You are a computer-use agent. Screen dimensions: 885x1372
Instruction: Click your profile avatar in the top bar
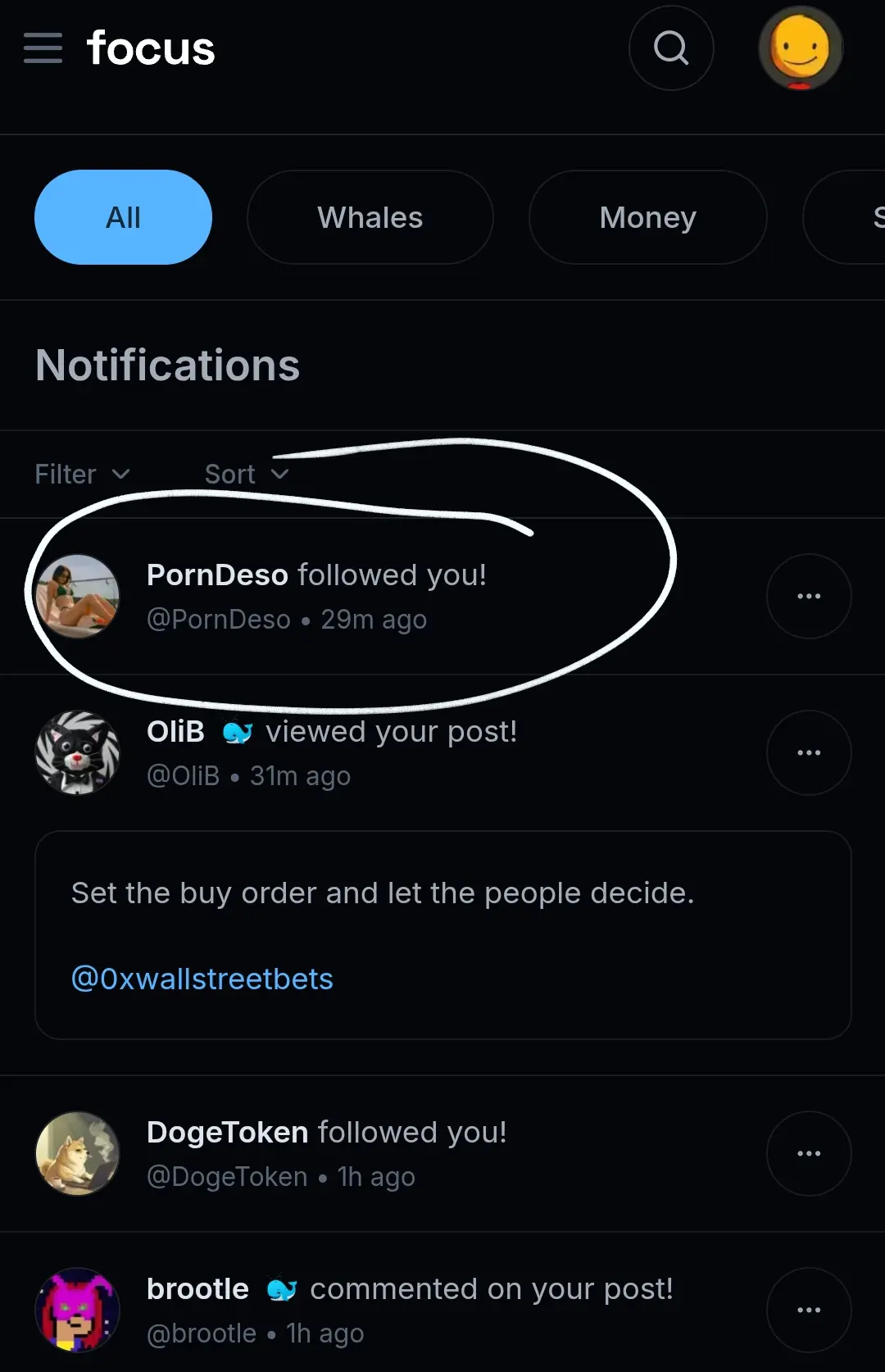click(x=800, y=48)
